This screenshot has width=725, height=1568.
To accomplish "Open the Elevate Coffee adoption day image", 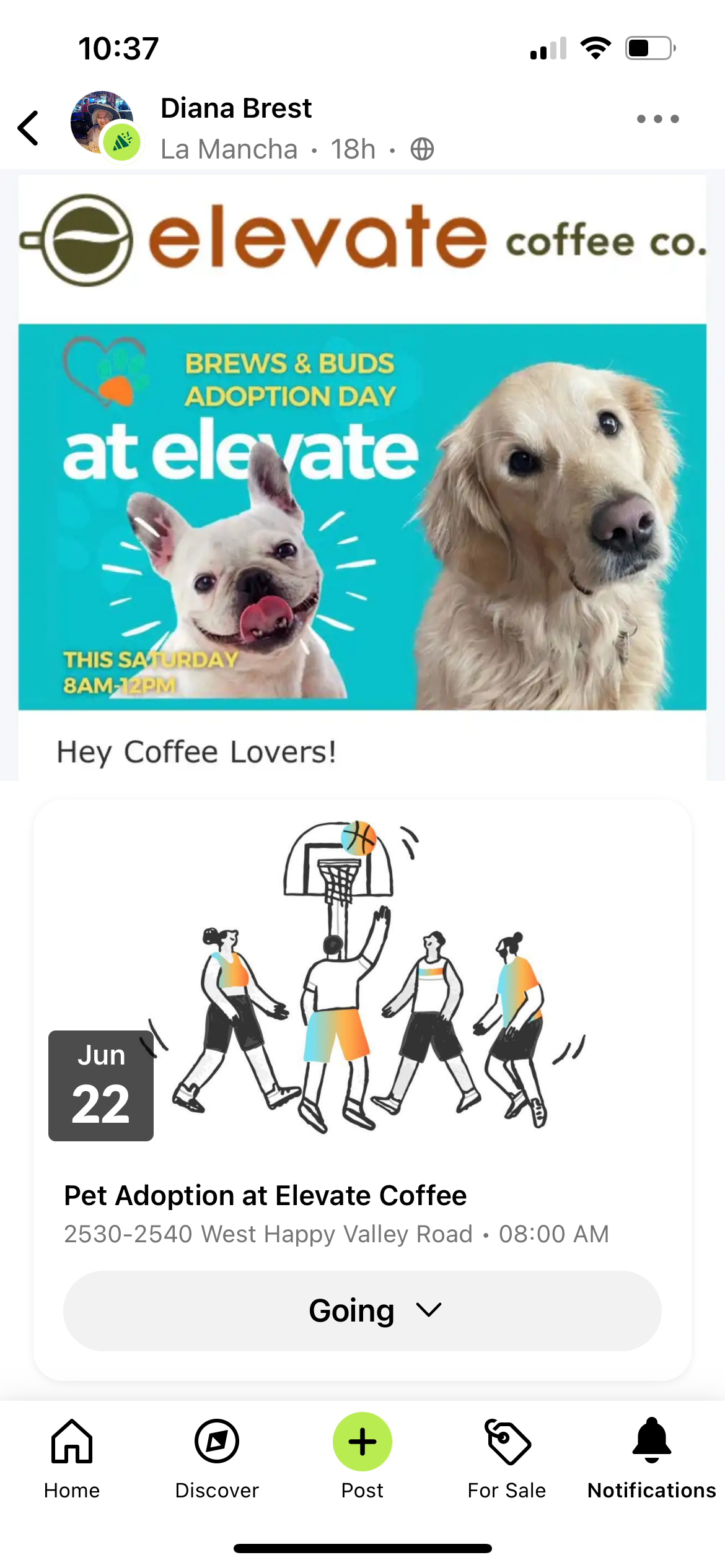I will [x=362, y=477].
